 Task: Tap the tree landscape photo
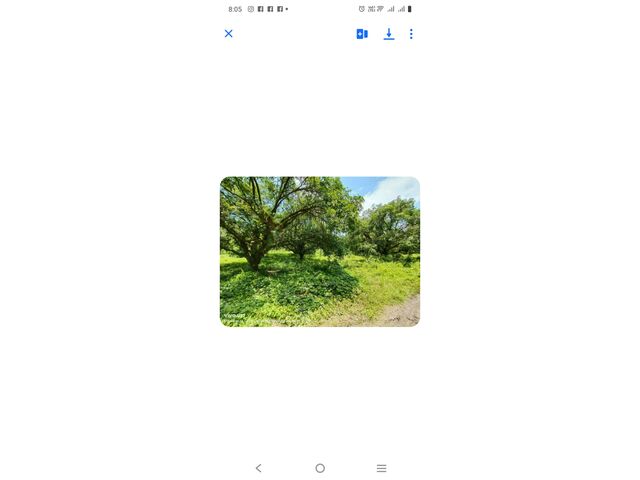tap(320, 252)
